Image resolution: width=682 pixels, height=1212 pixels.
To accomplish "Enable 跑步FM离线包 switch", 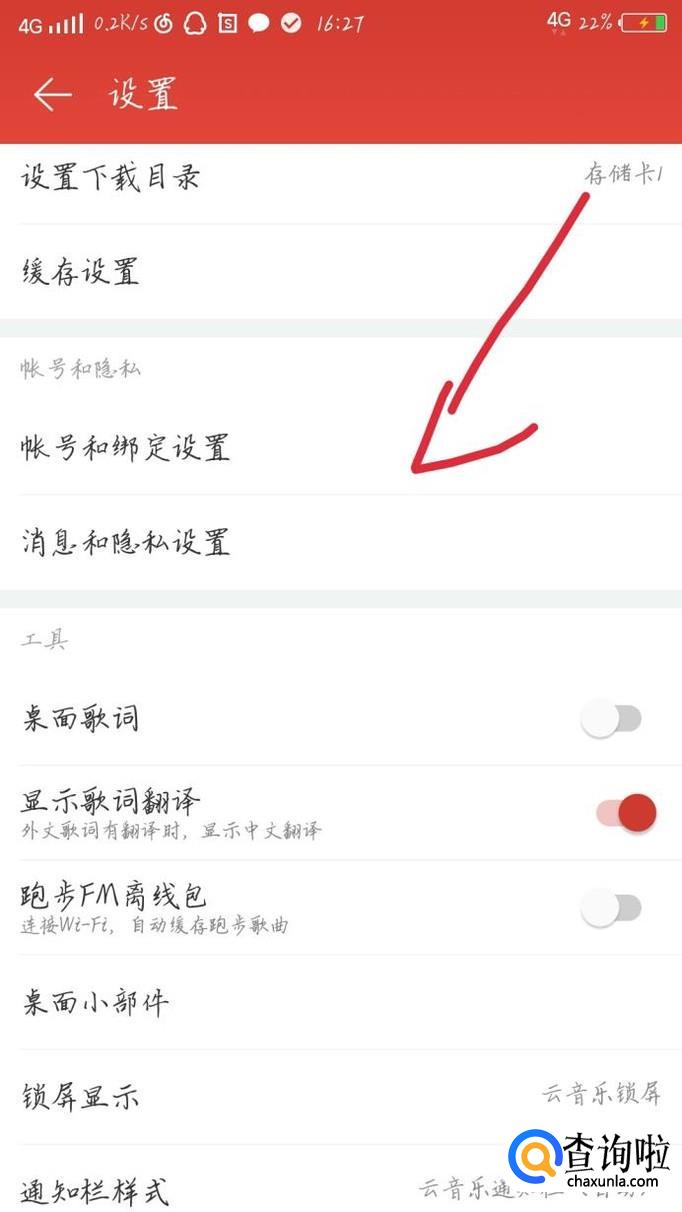I will 612,908.
